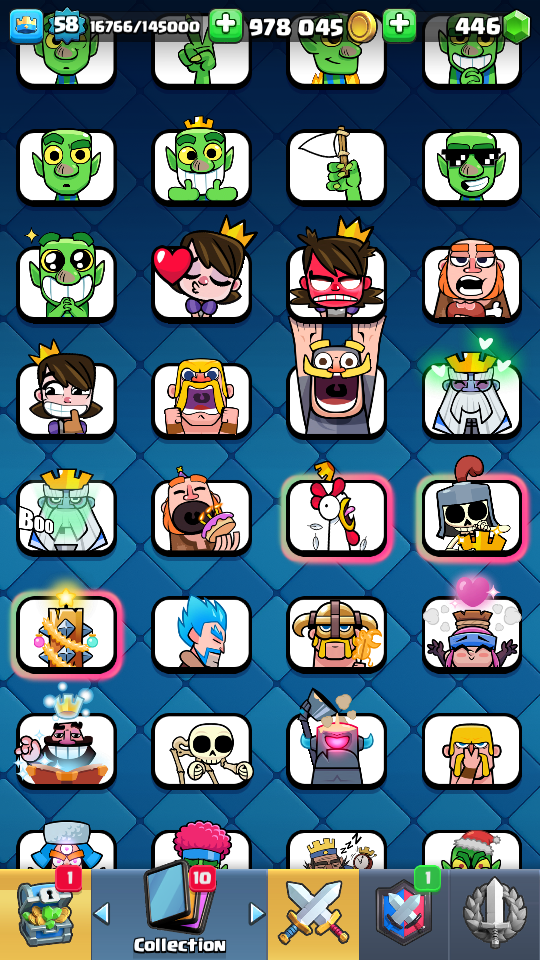Tap the left arrow beside Collection
Image resolution: width=540 pixels, height=960 pixels.
[x=102, y=914]
